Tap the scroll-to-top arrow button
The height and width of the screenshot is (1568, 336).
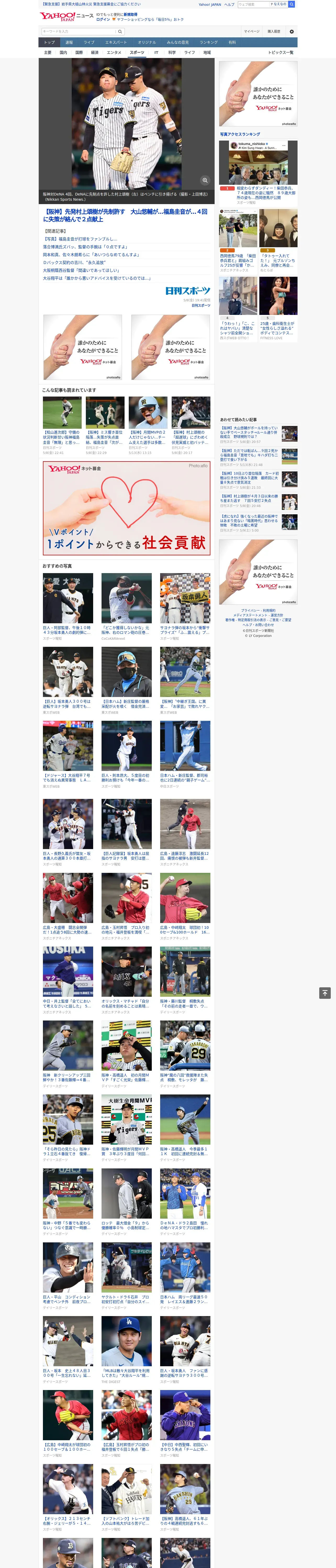pyautogui.click(x=325, y=993)
